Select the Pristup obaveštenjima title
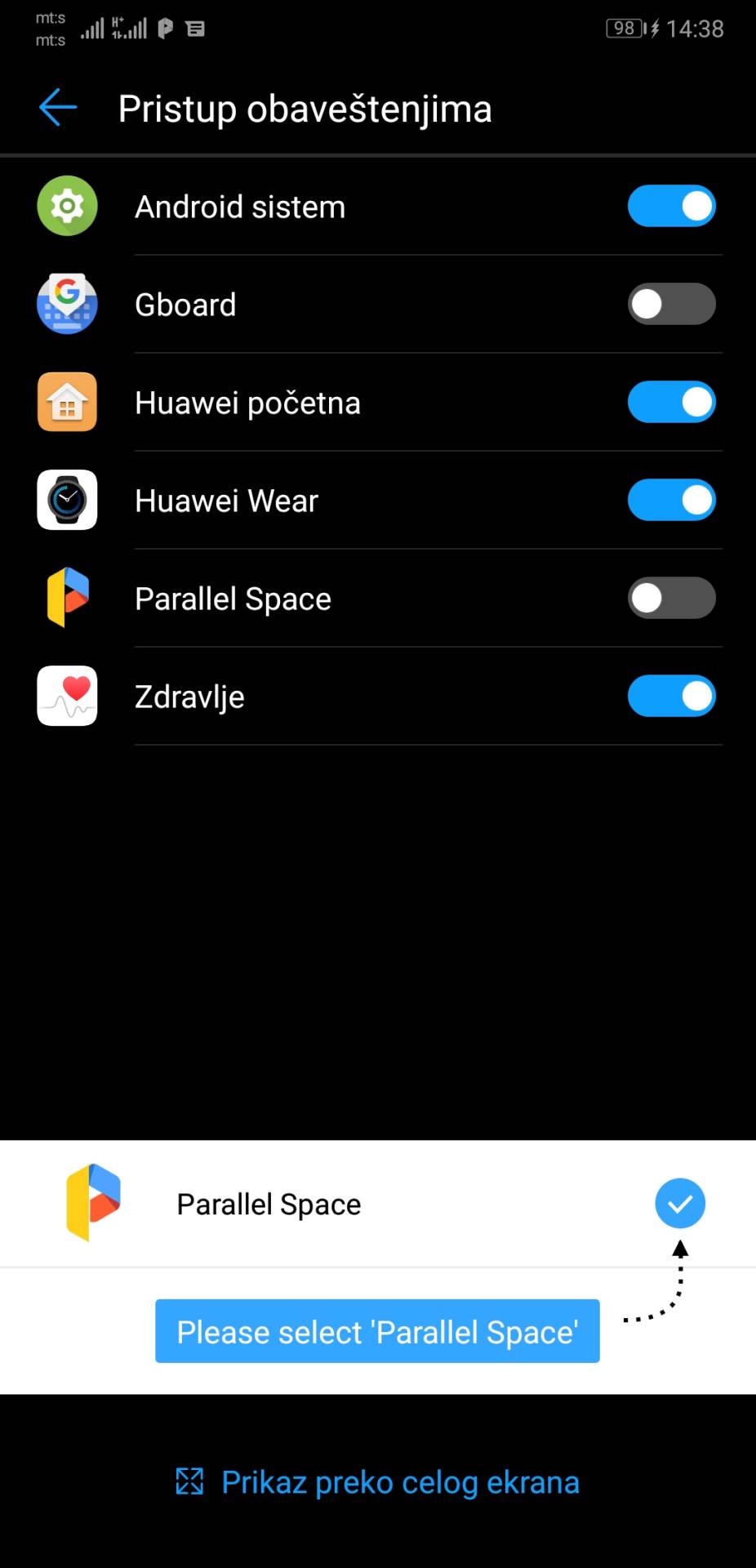 [305, 109]
